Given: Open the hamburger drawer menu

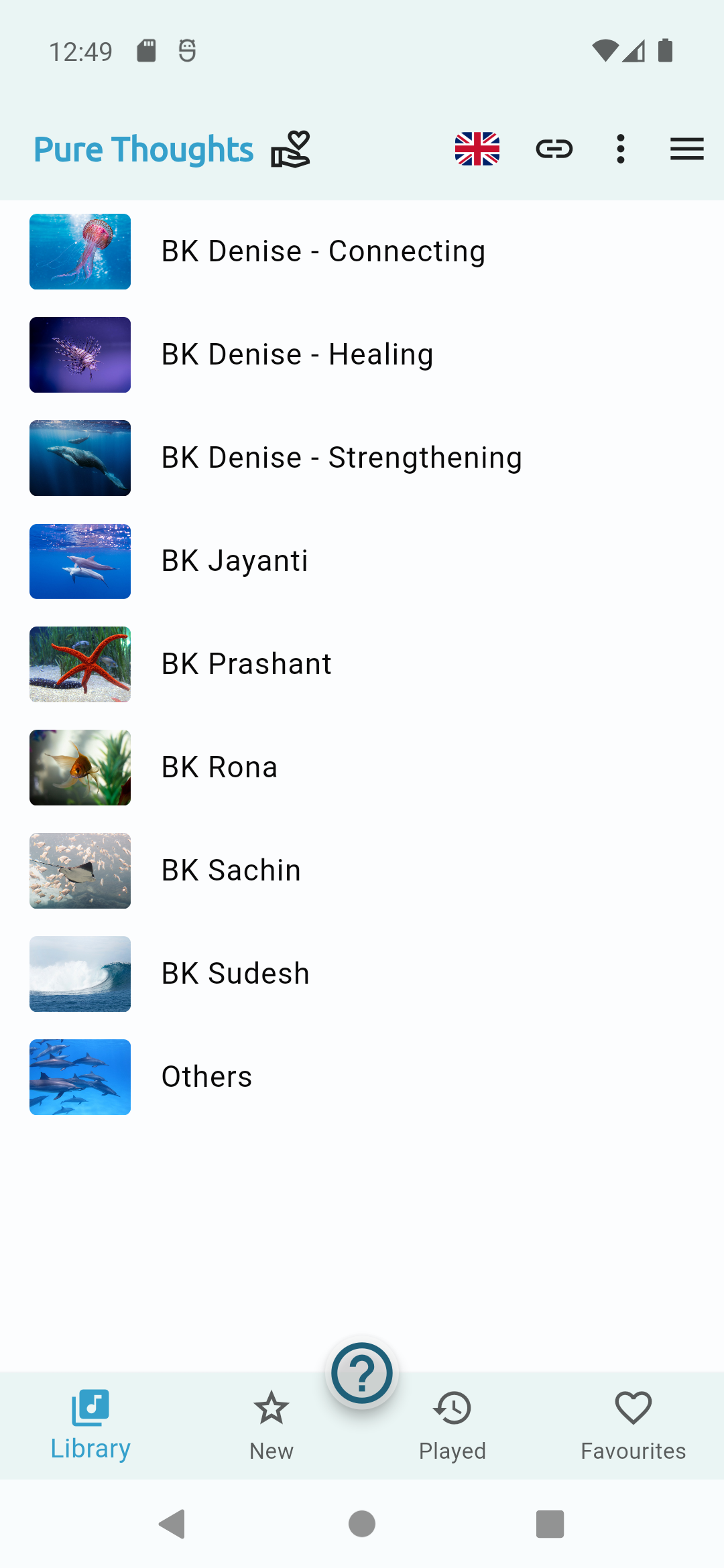Looking at the screenshot, I should (686, 149).
